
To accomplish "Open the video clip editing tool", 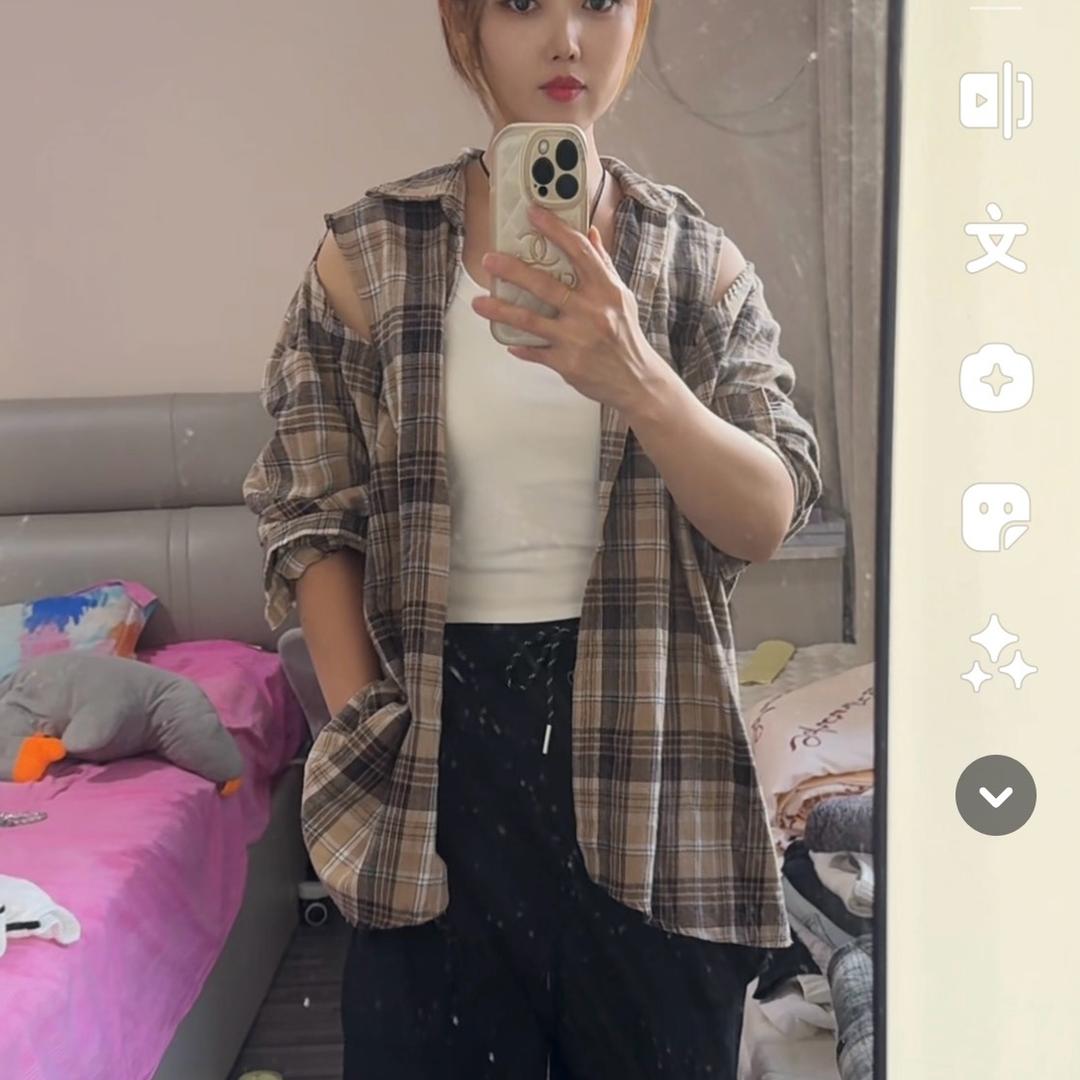I will (x=996, y=100).
